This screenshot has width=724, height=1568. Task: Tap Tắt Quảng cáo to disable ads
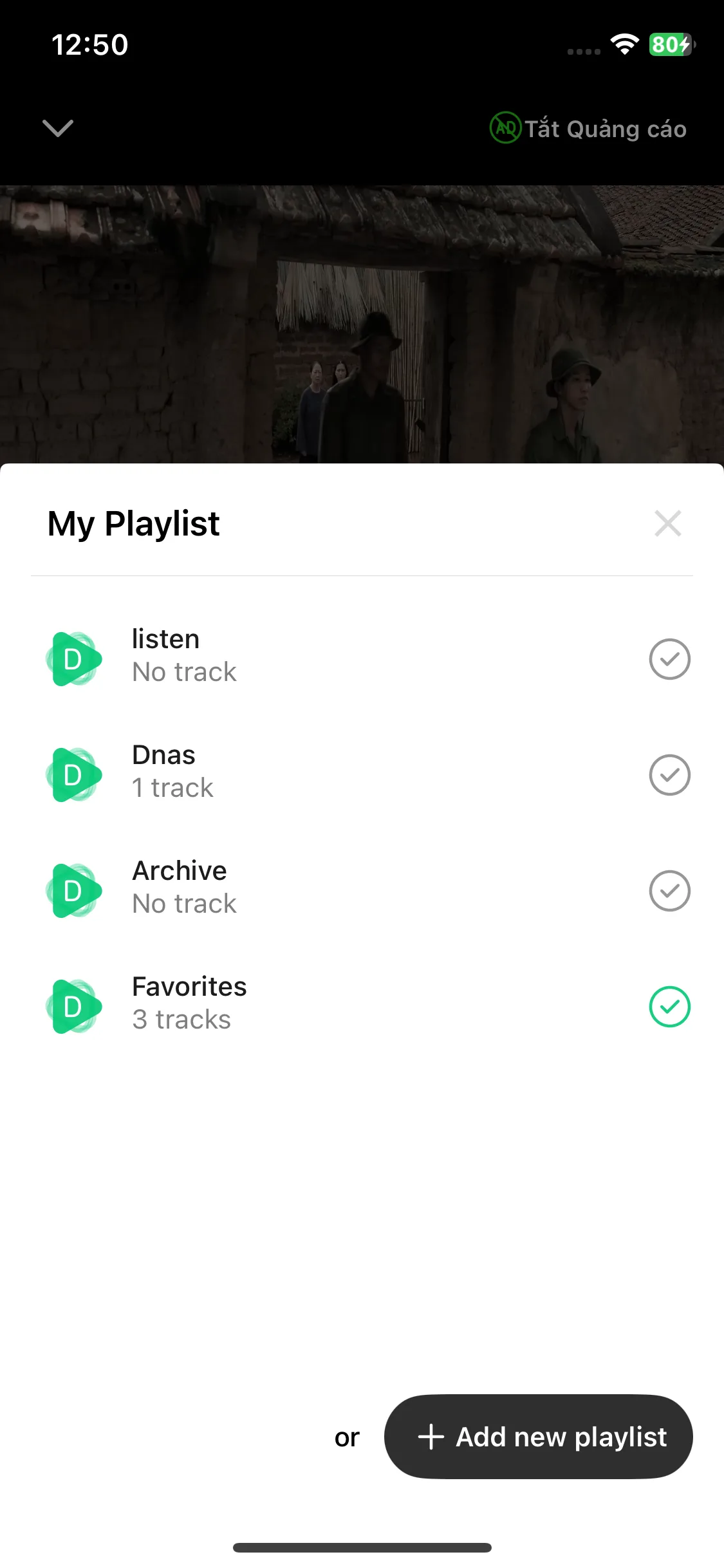(x=588, y=129)
